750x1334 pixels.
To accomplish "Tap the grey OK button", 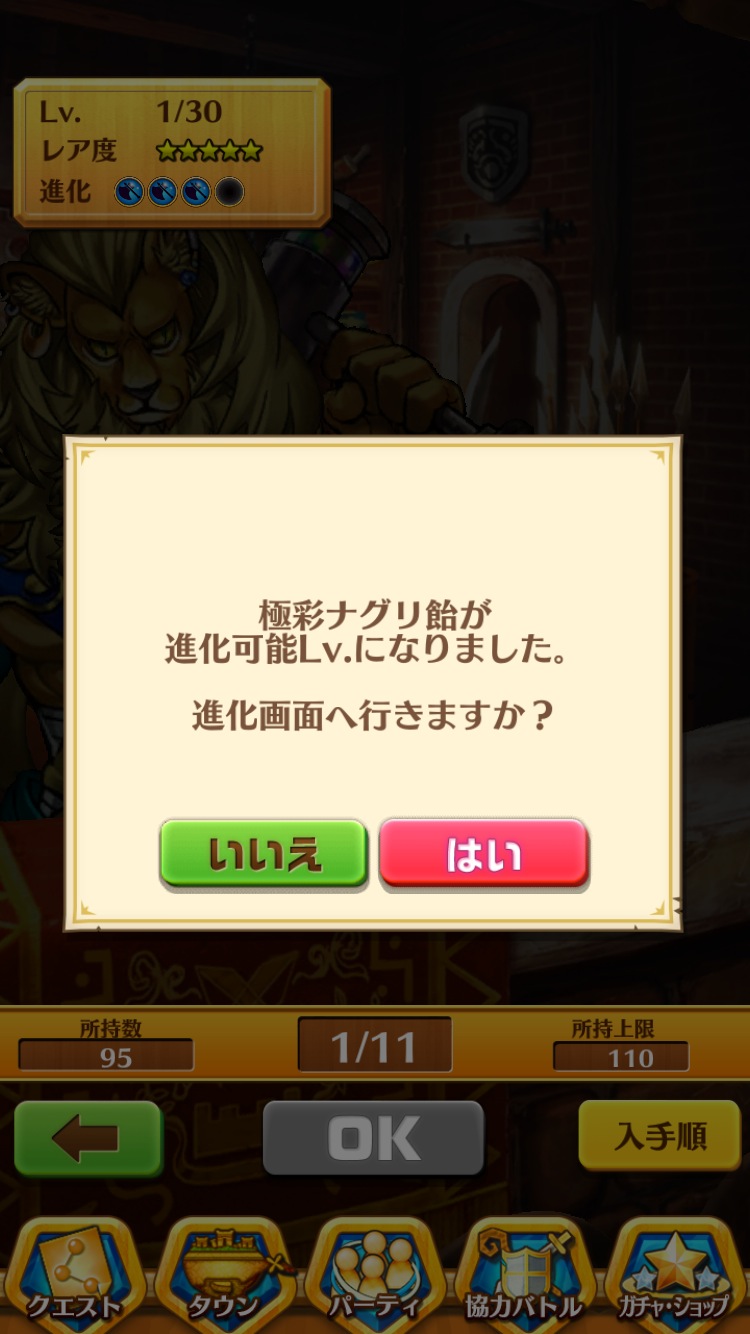I will tap(373, 1138).
